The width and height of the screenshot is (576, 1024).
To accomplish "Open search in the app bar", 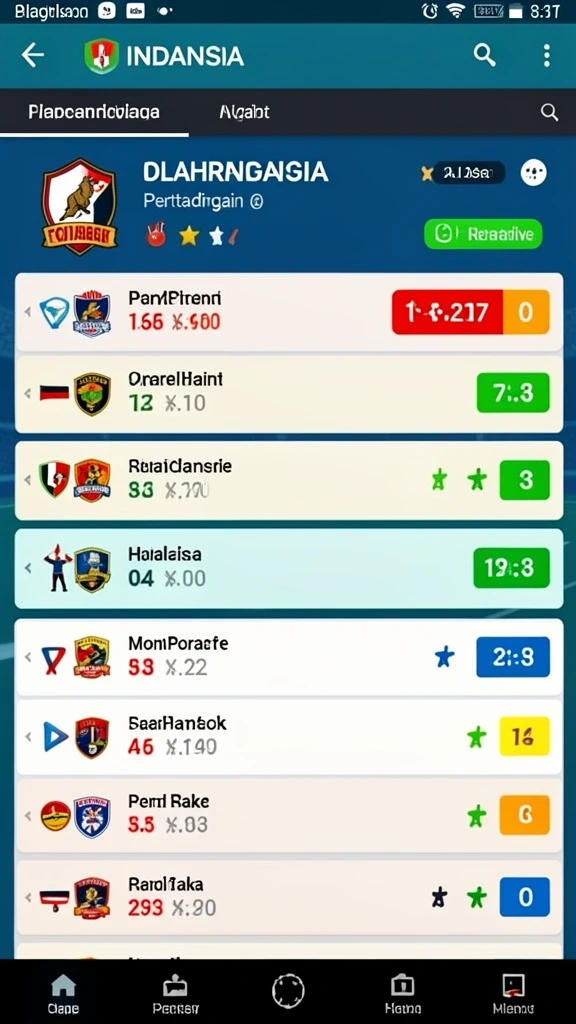I will click(x=484, y=56).
